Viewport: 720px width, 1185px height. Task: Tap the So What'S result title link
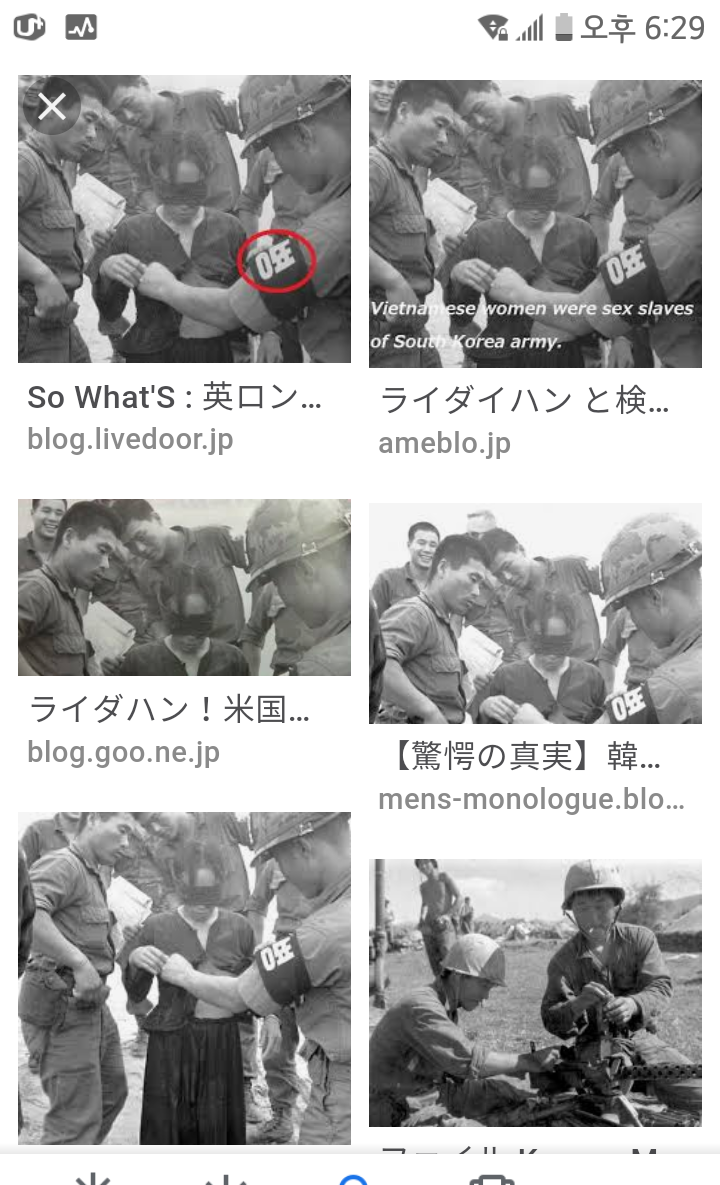point(175,397)
